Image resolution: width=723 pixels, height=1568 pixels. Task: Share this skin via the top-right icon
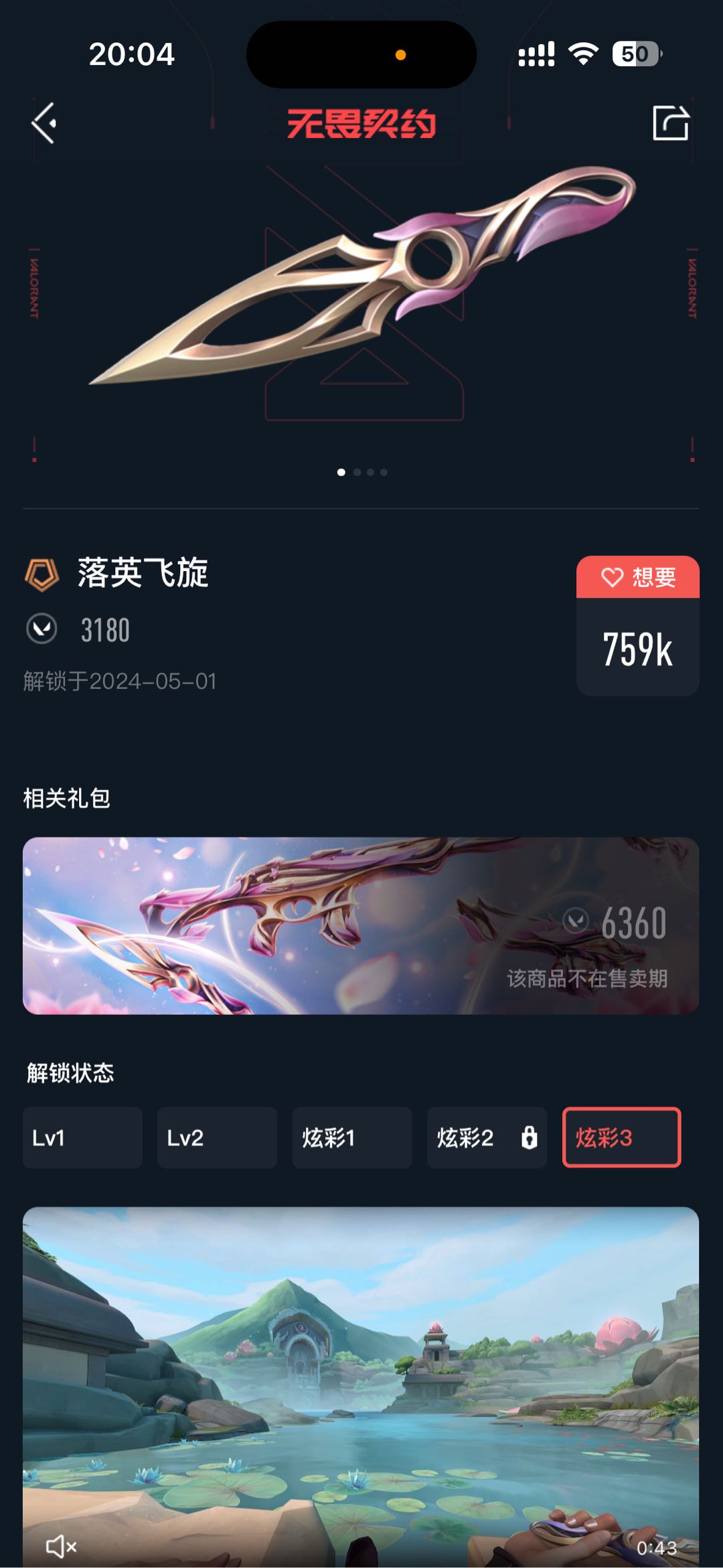(x=670, y=123)
